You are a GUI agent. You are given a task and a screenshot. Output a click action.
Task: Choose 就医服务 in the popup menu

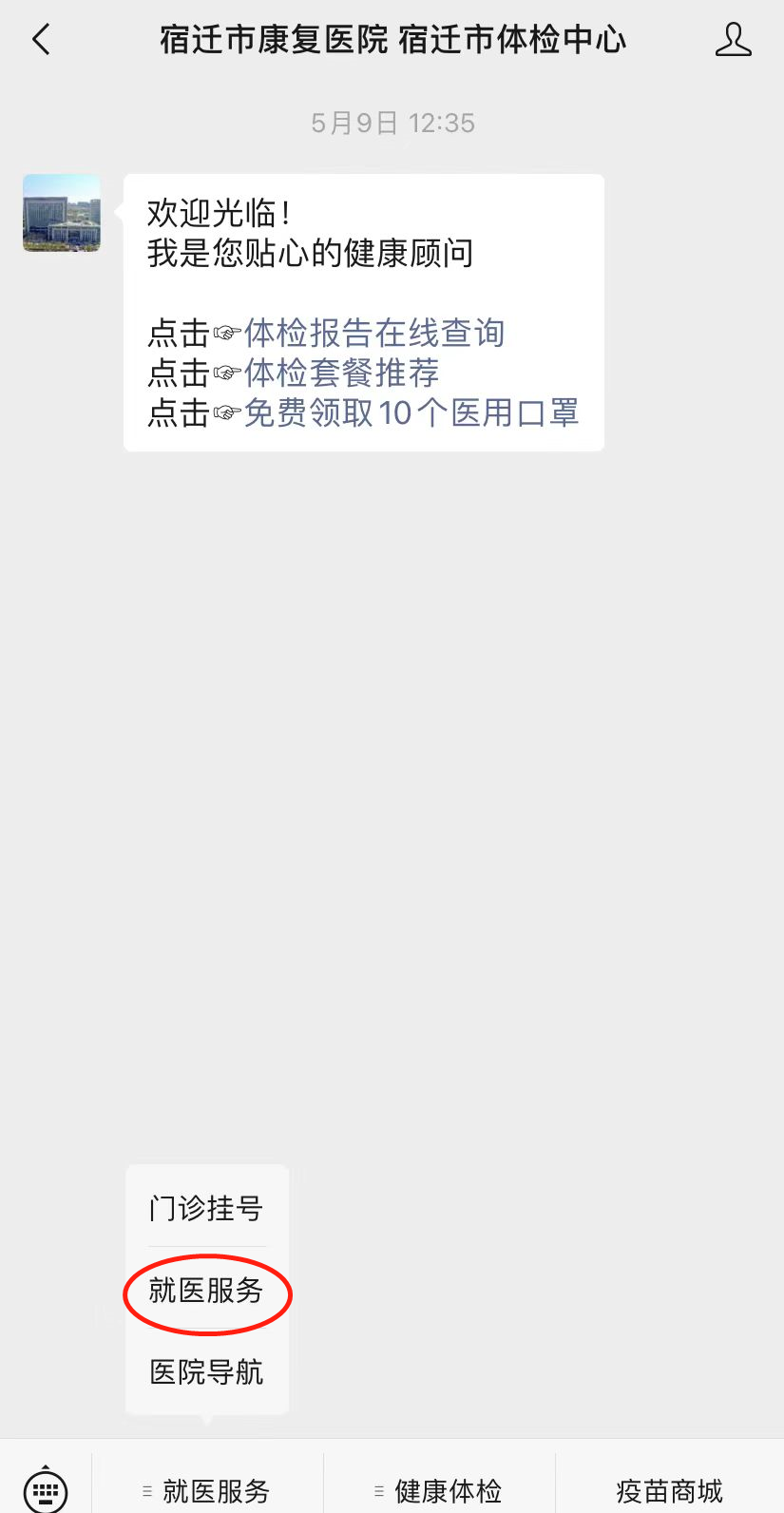(x=206, y=1291)
